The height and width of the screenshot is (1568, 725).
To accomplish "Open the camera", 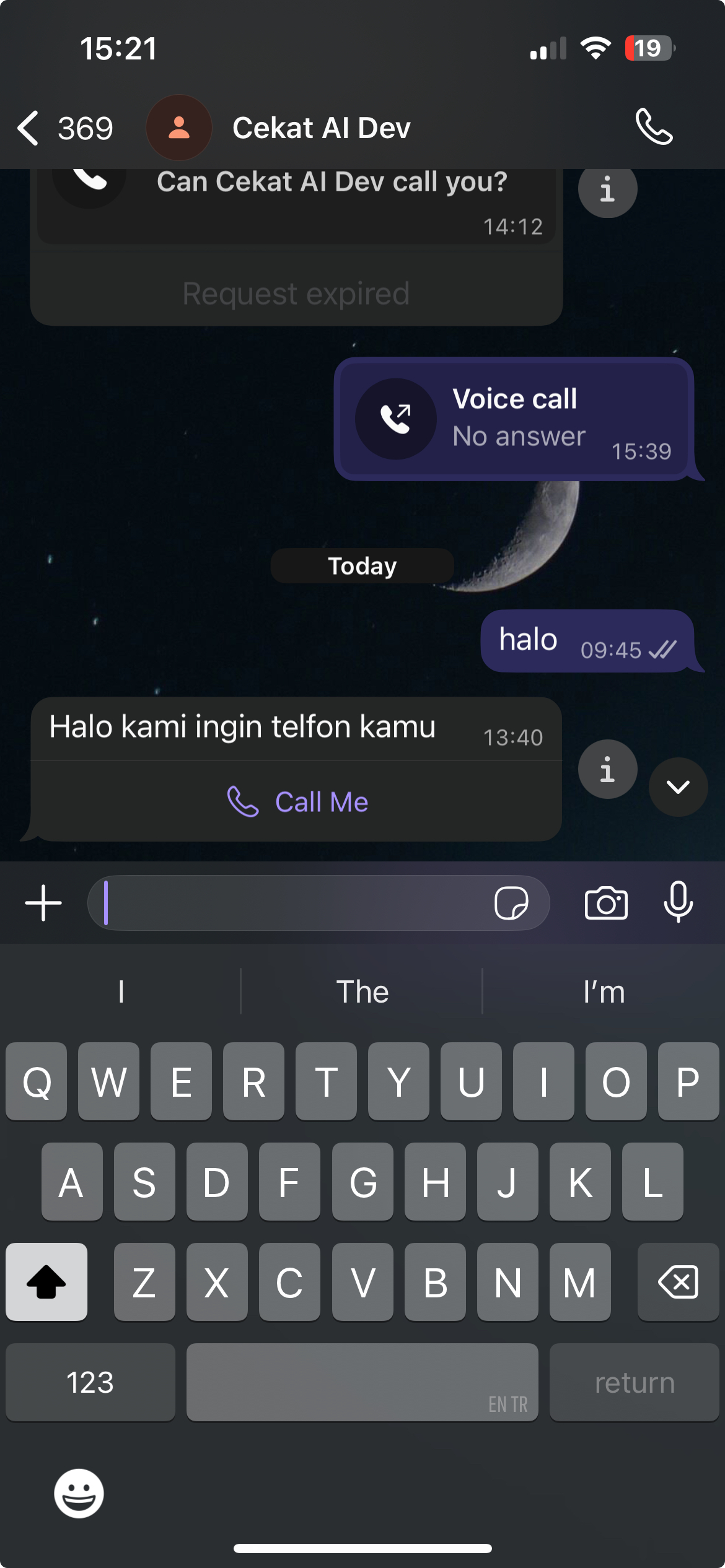I will [606, 903].
